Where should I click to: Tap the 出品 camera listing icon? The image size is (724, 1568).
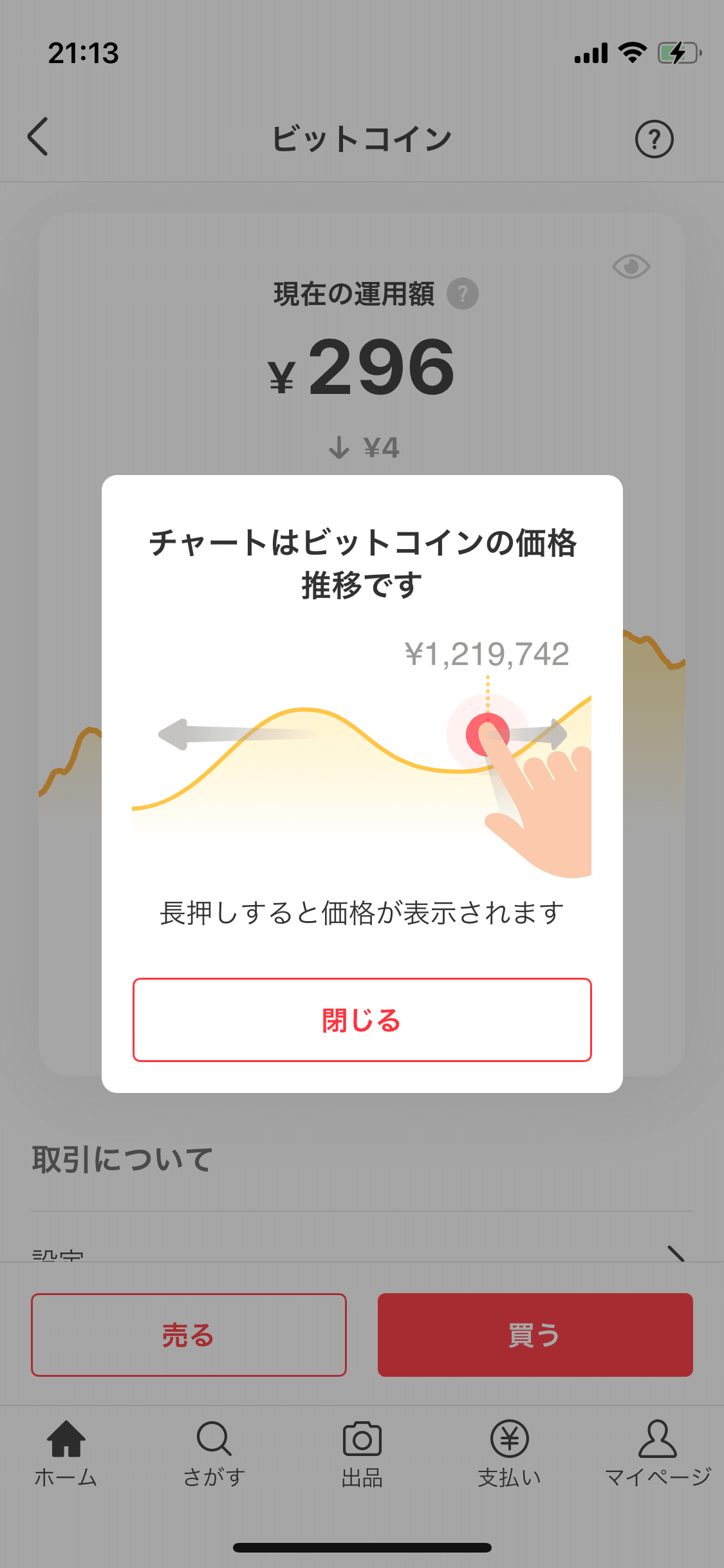pos(362,1468)
